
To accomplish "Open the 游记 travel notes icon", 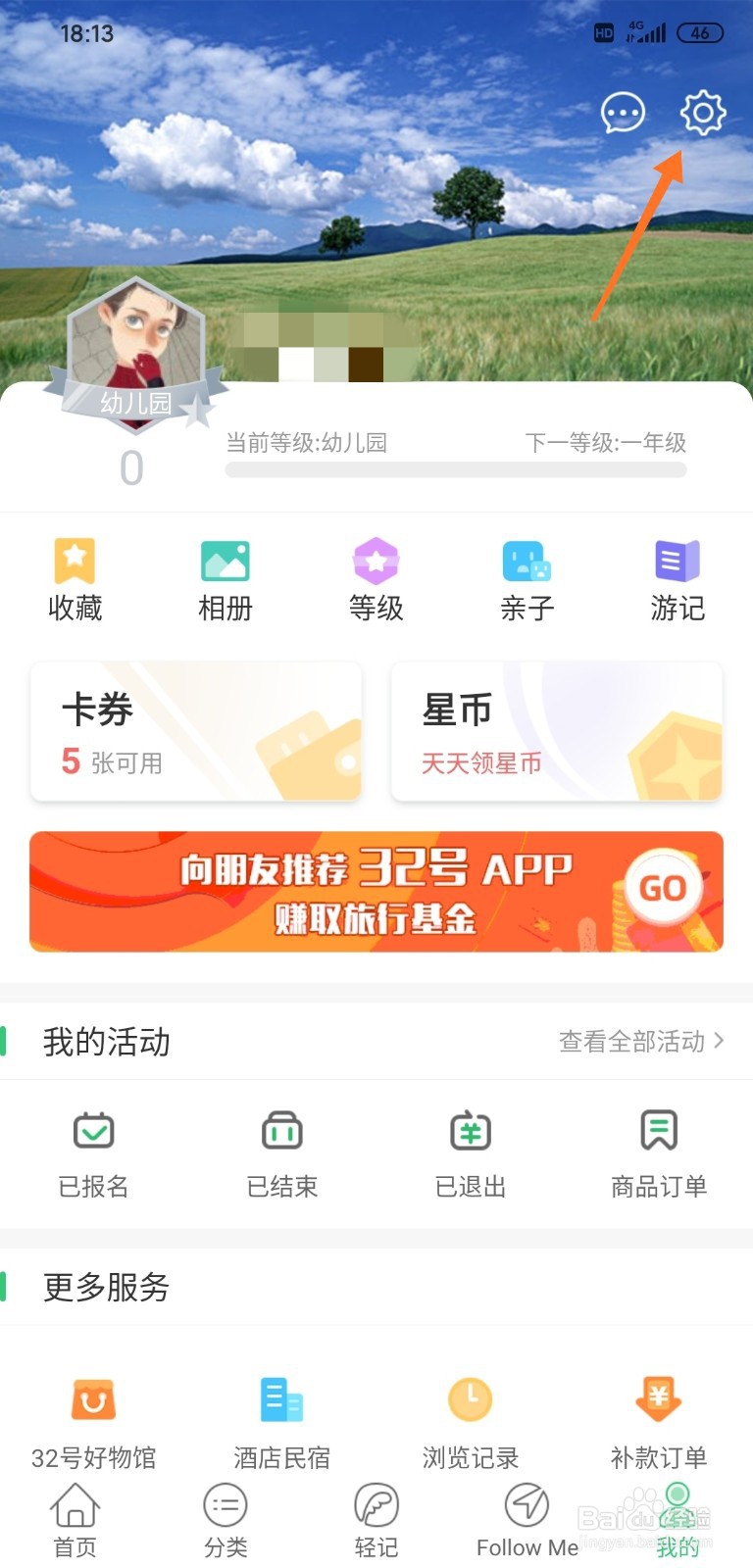I will 677,578.
